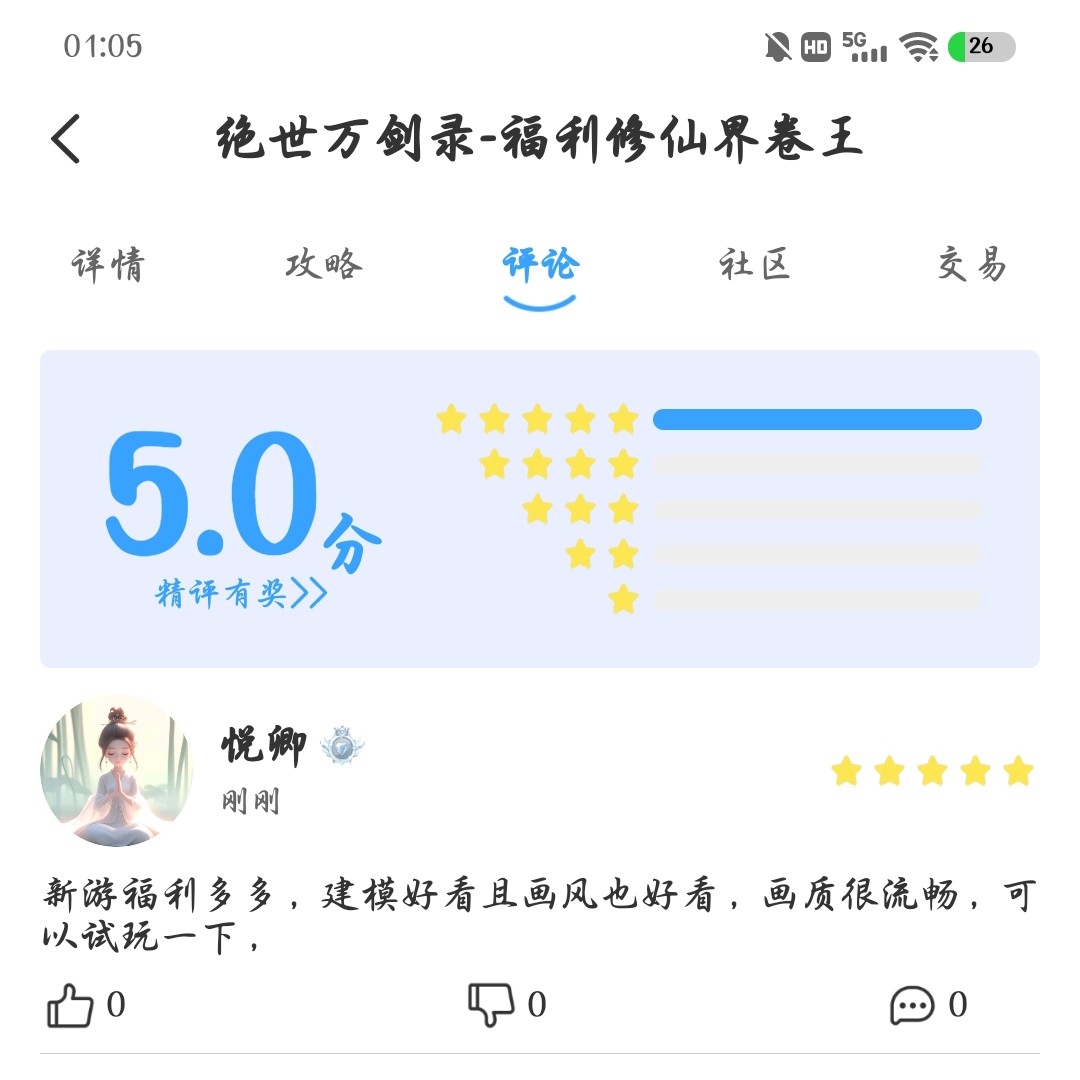Viewport: 1080px width, 1080px height.
Task: Open the 交易 tab
Action: [x=971, y=265]
